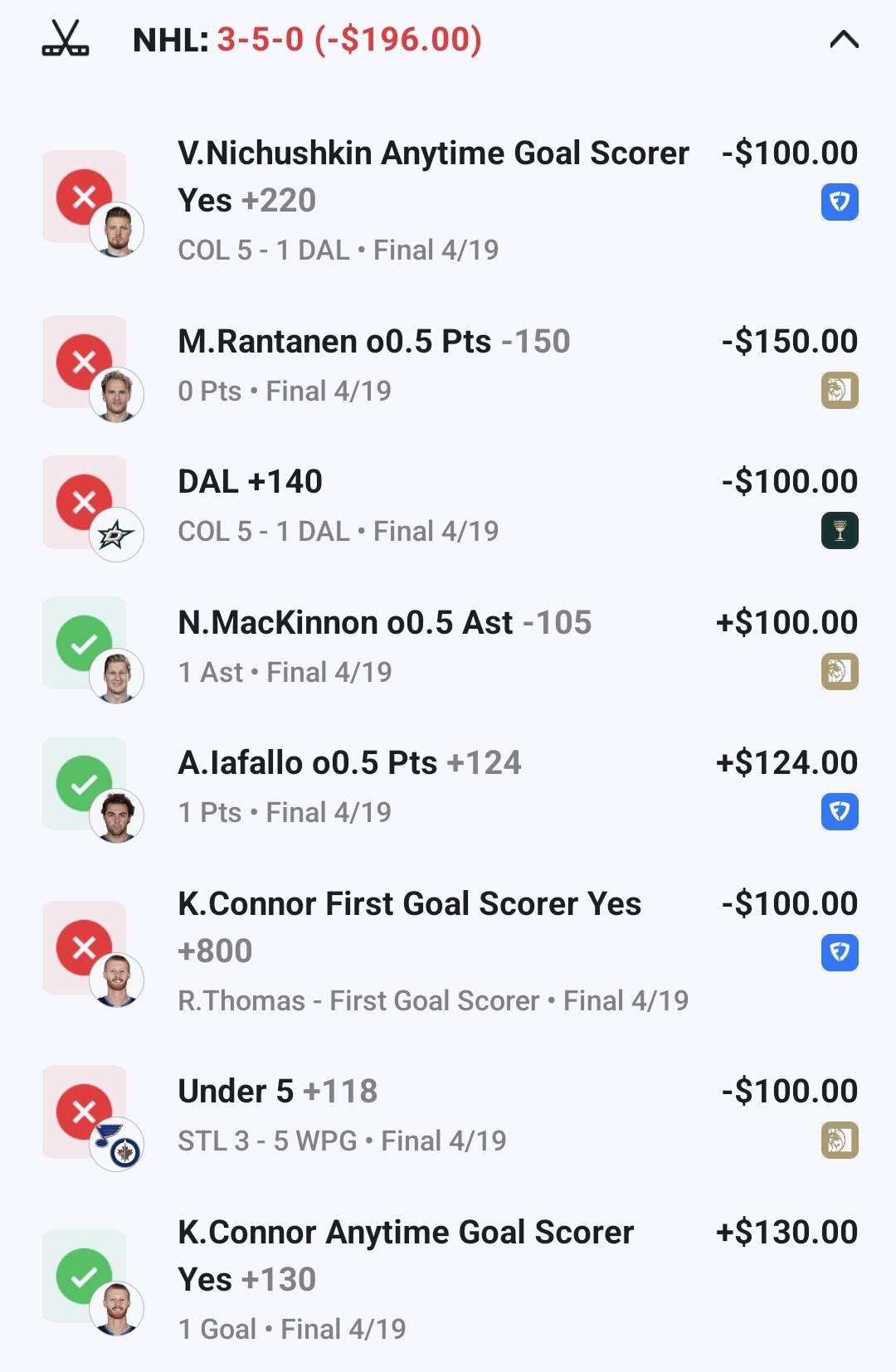View the M.Rantanen o0.5 Pts bet

(x=373, y=342)
